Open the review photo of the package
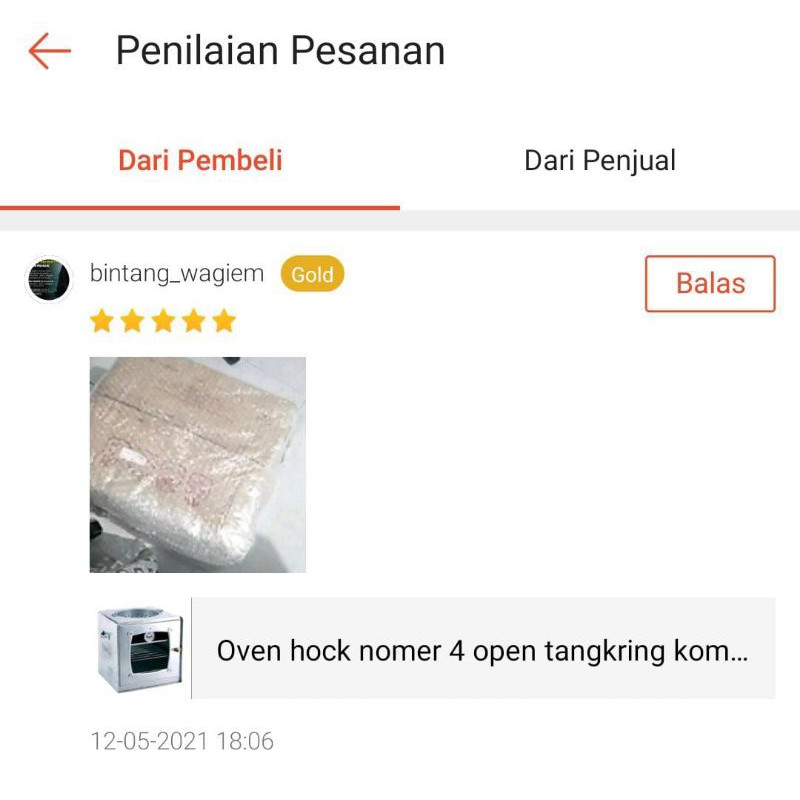Image resolution: width=800 pixels, height=800 pixels. 198,464
